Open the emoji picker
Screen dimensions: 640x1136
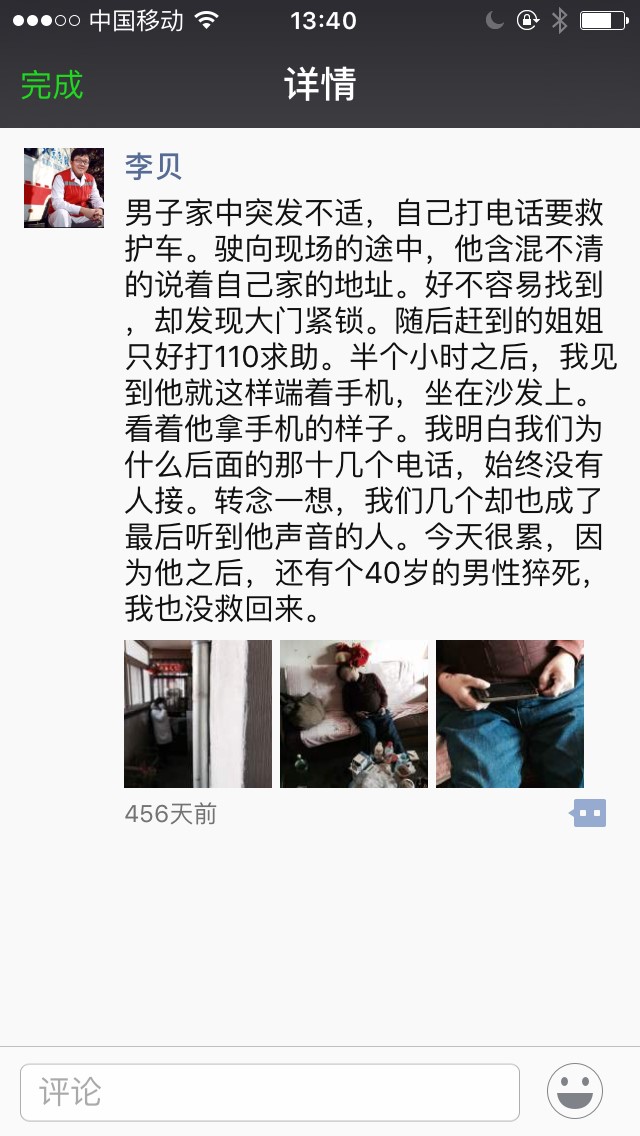pyautogui.click(x=575, y=1091)
